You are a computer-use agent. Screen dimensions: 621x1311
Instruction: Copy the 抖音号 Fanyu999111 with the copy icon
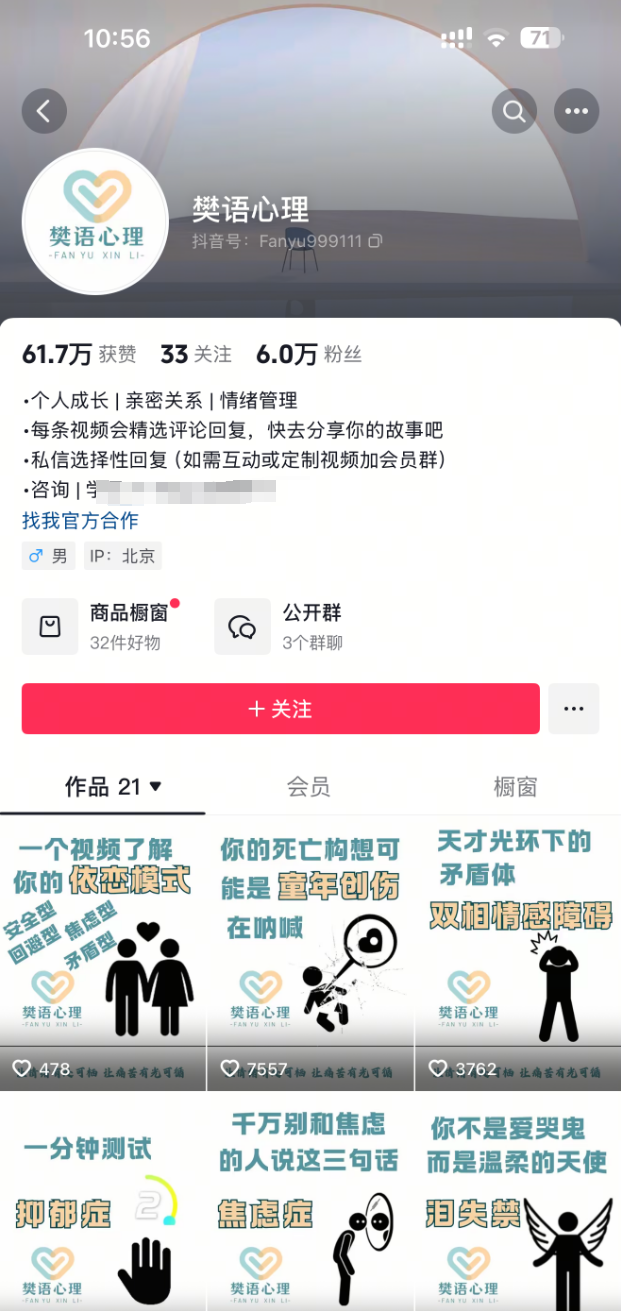click(x=375, y=241)
